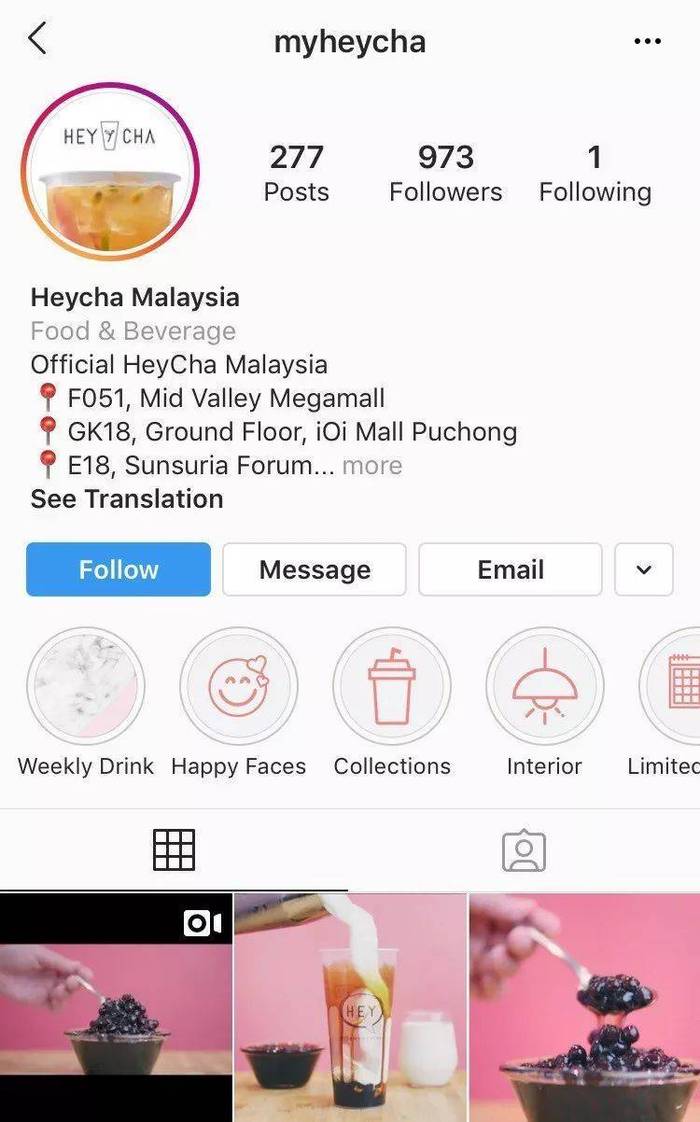Open the post showing milk poured into cup
This screenshot has height=1122, width=700.
point(351,1008)
